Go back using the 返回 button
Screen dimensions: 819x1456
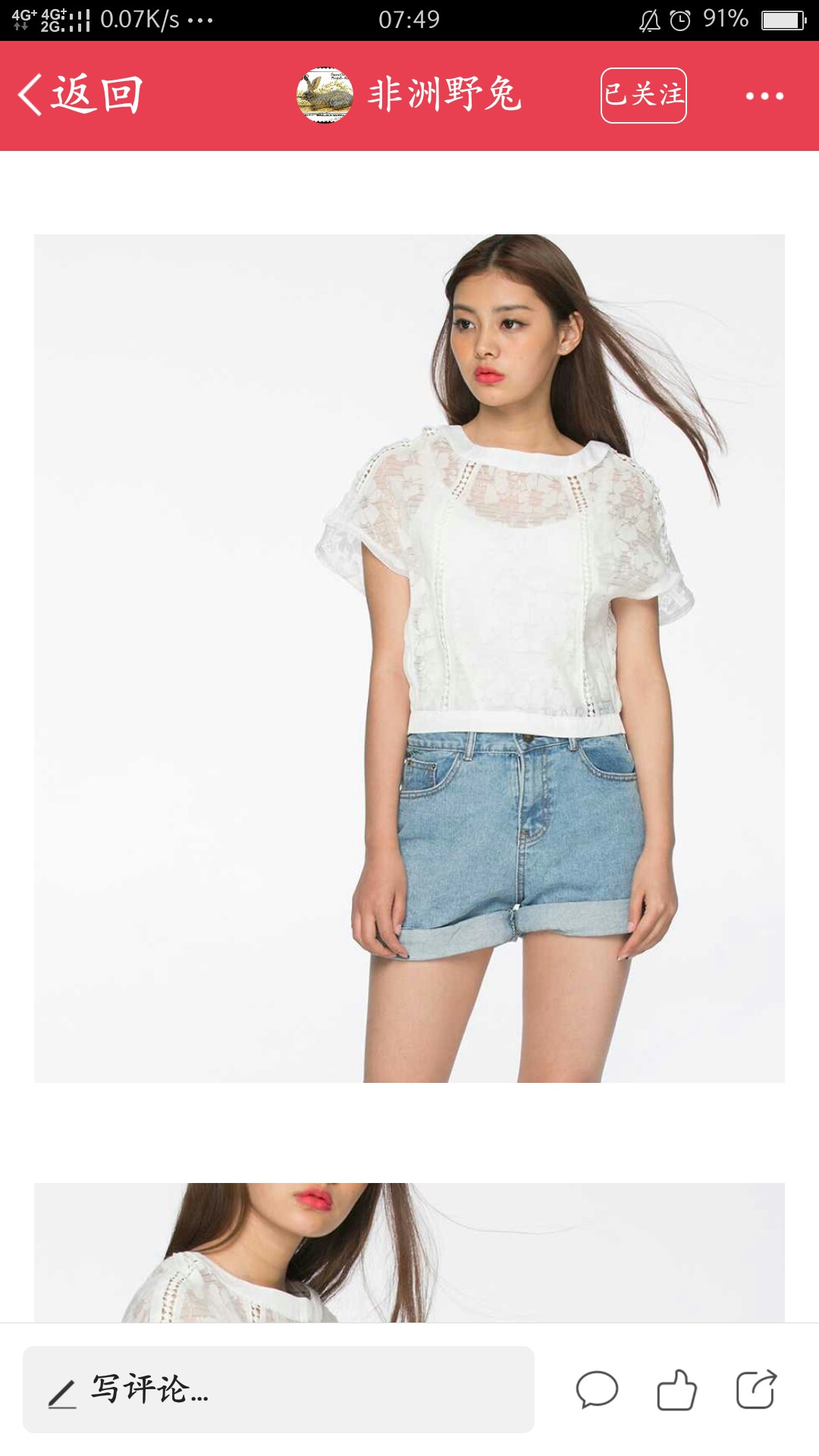(80, 96)
